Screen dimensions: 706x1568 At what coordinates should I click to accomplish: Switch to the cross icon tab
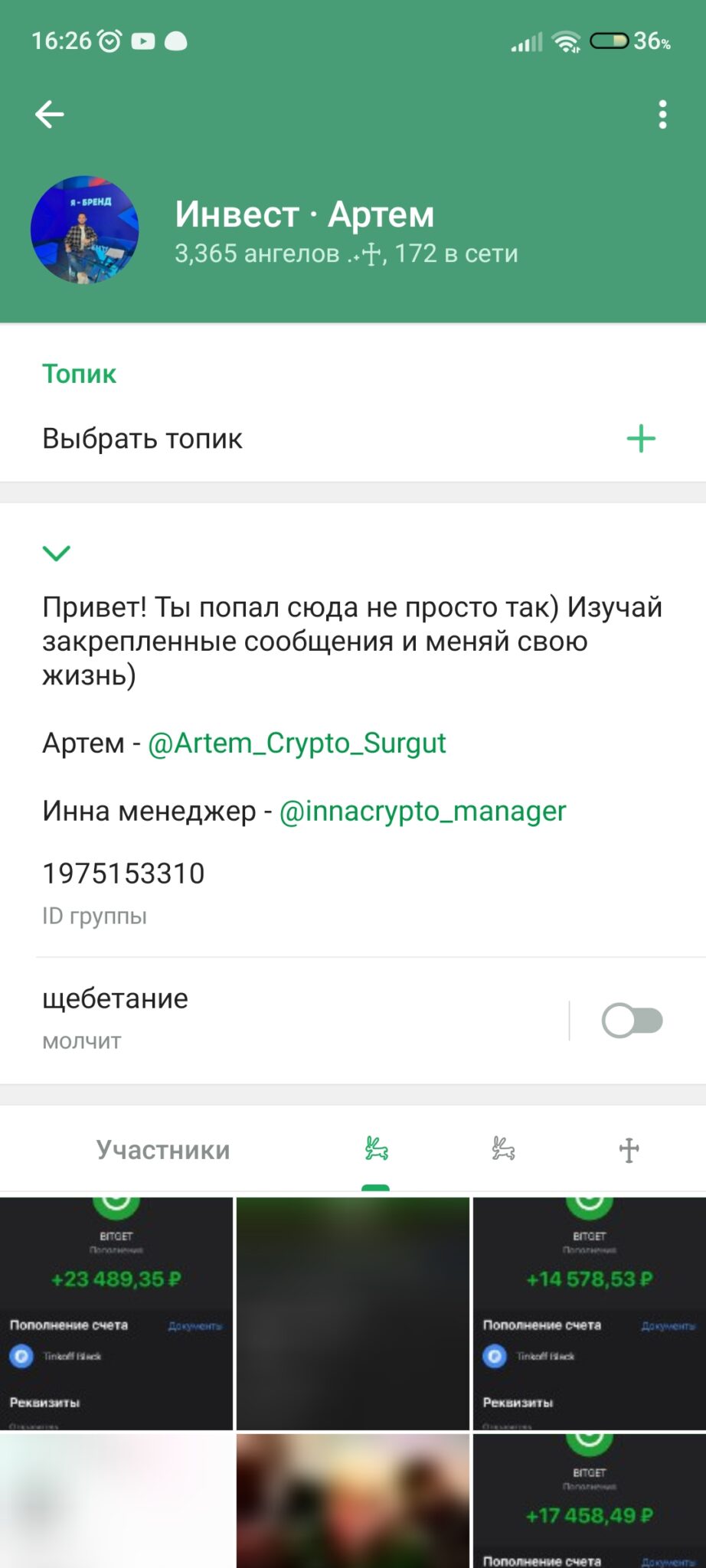coord(629,1150)
